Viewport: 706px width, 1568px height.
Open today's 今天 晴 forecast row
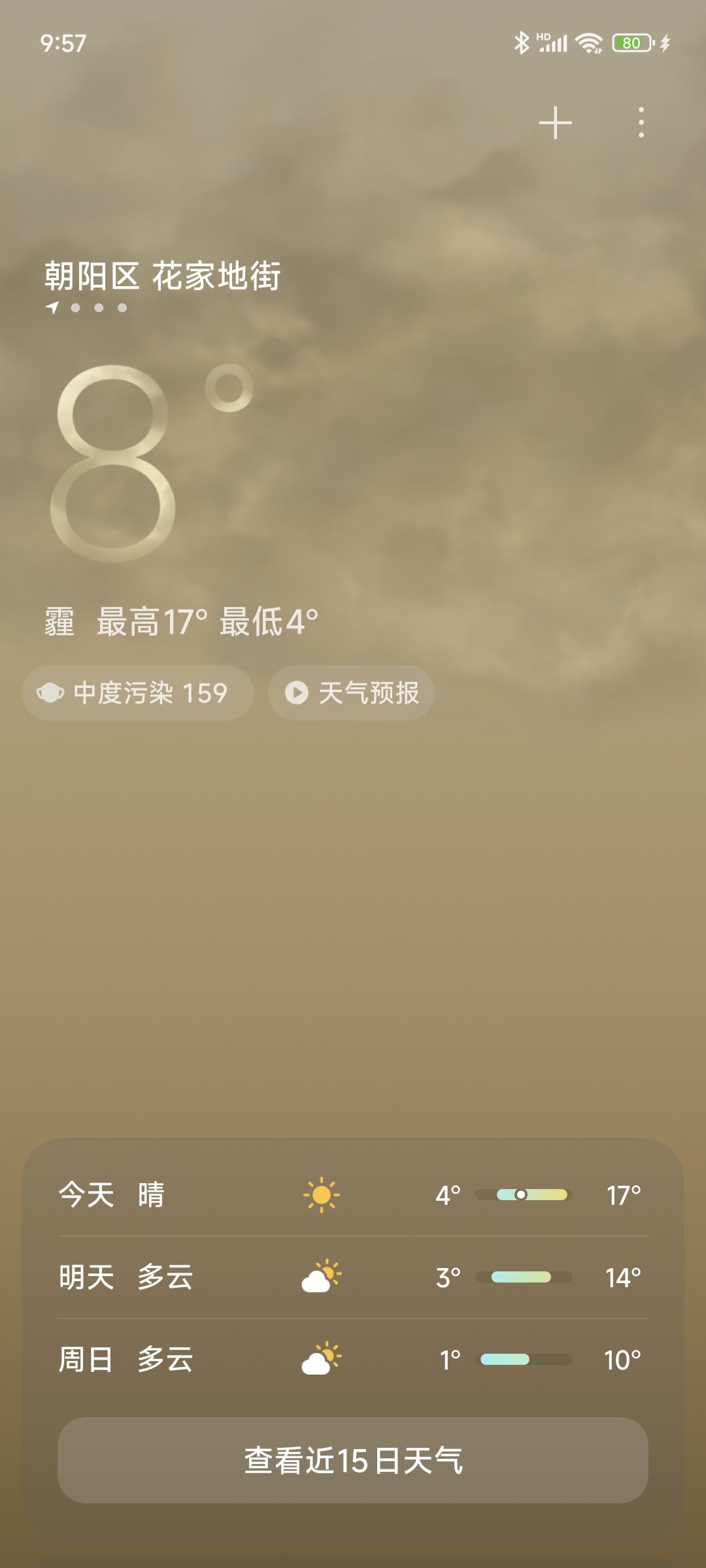point(353,1195)
